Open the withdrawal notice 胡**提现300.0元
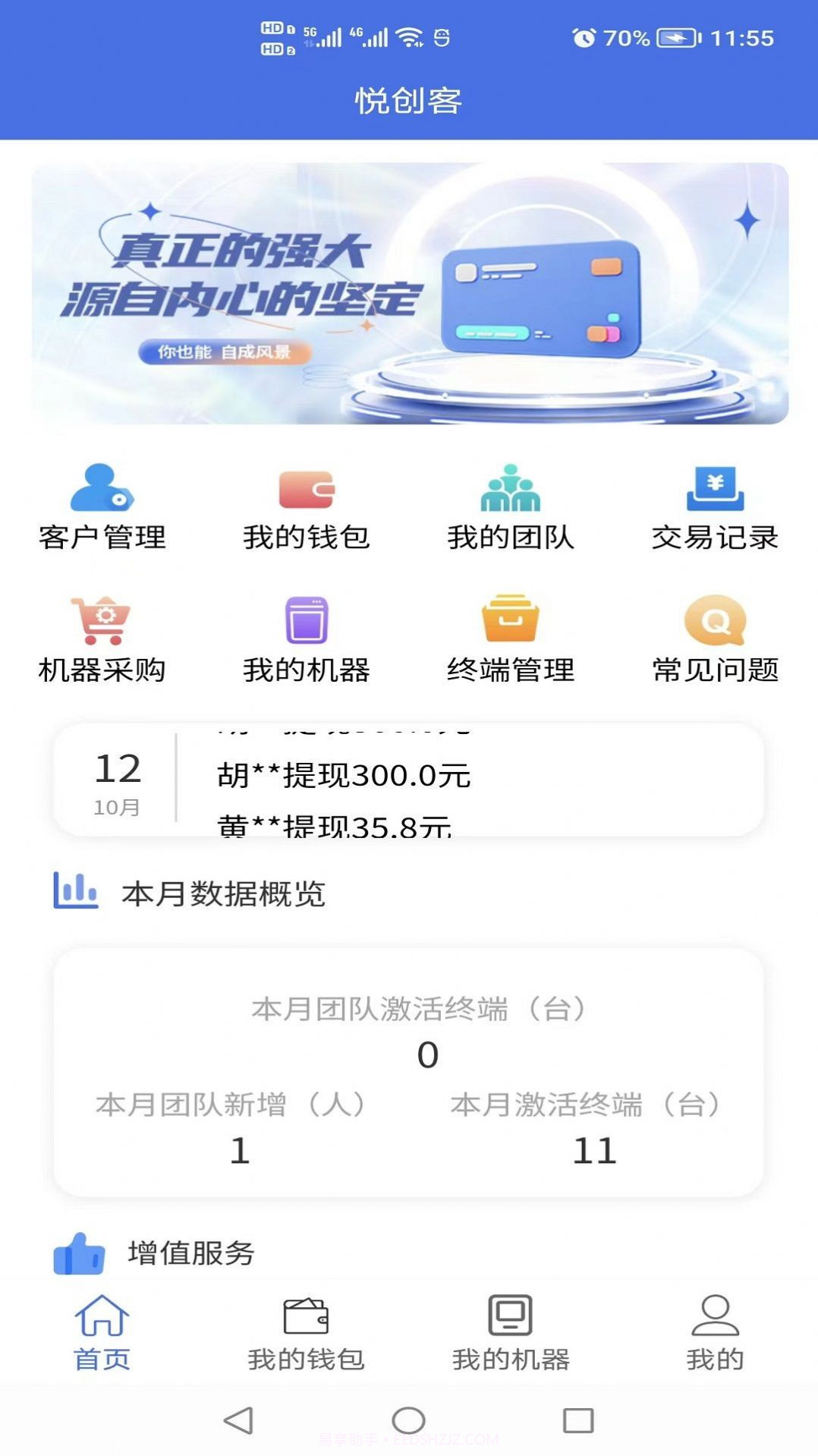The height and width of the screenshot is (1456, 818). coord(343,775)
